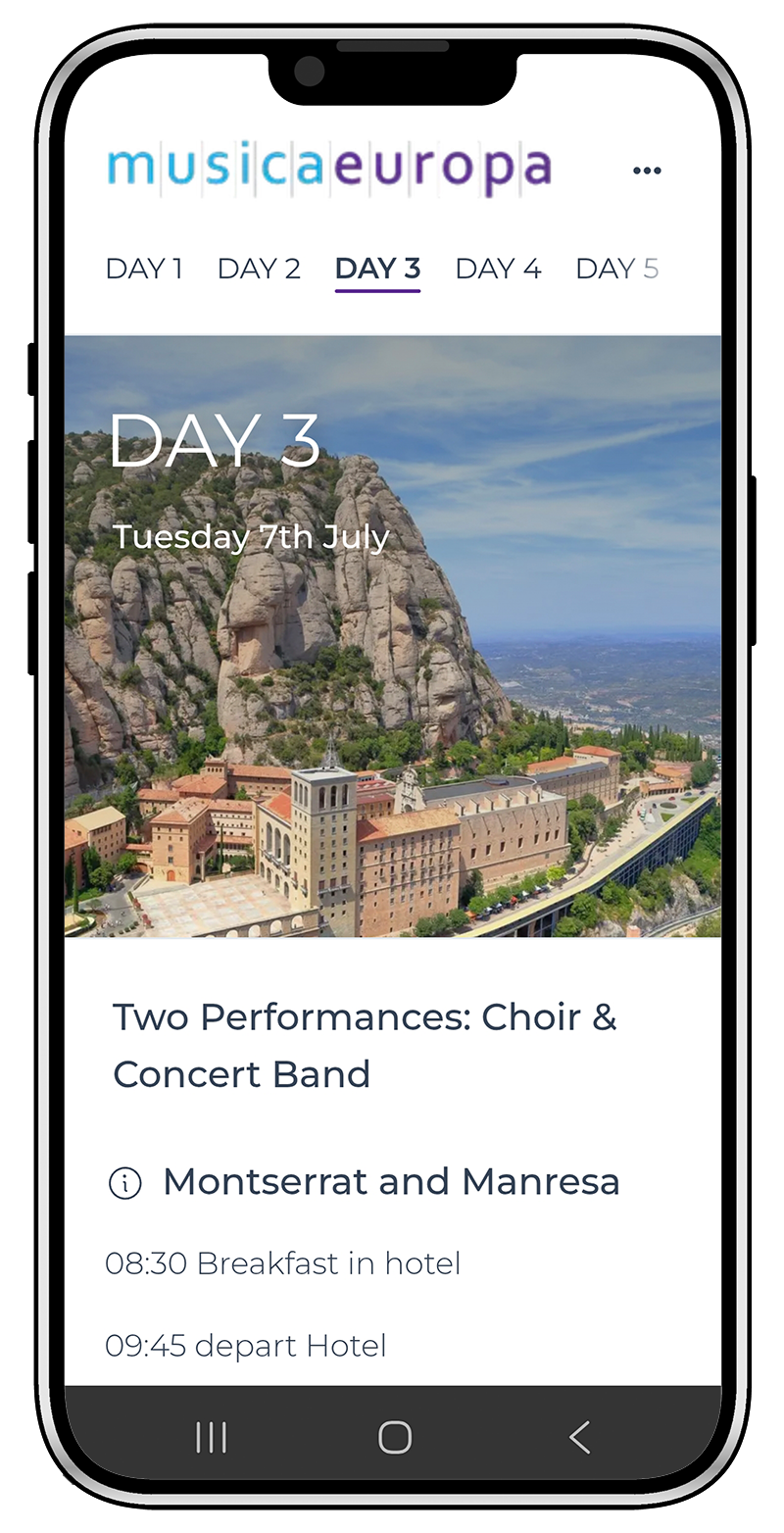The image size is (784, 1533).
Task: Tap the info icon beside Montserrat and Manresa
Action: 125,1183
